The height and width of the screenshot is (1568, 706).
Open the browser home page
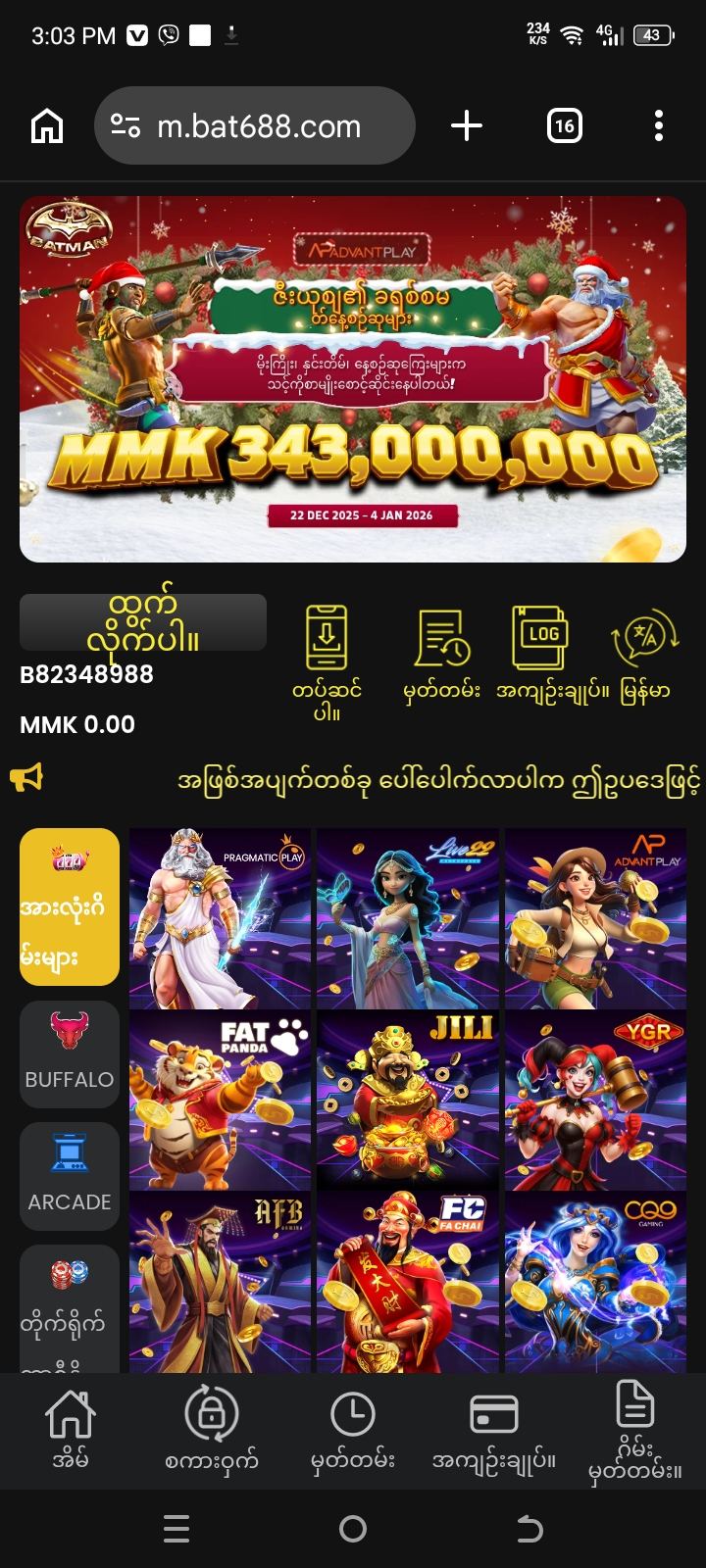tap(47, 125)
